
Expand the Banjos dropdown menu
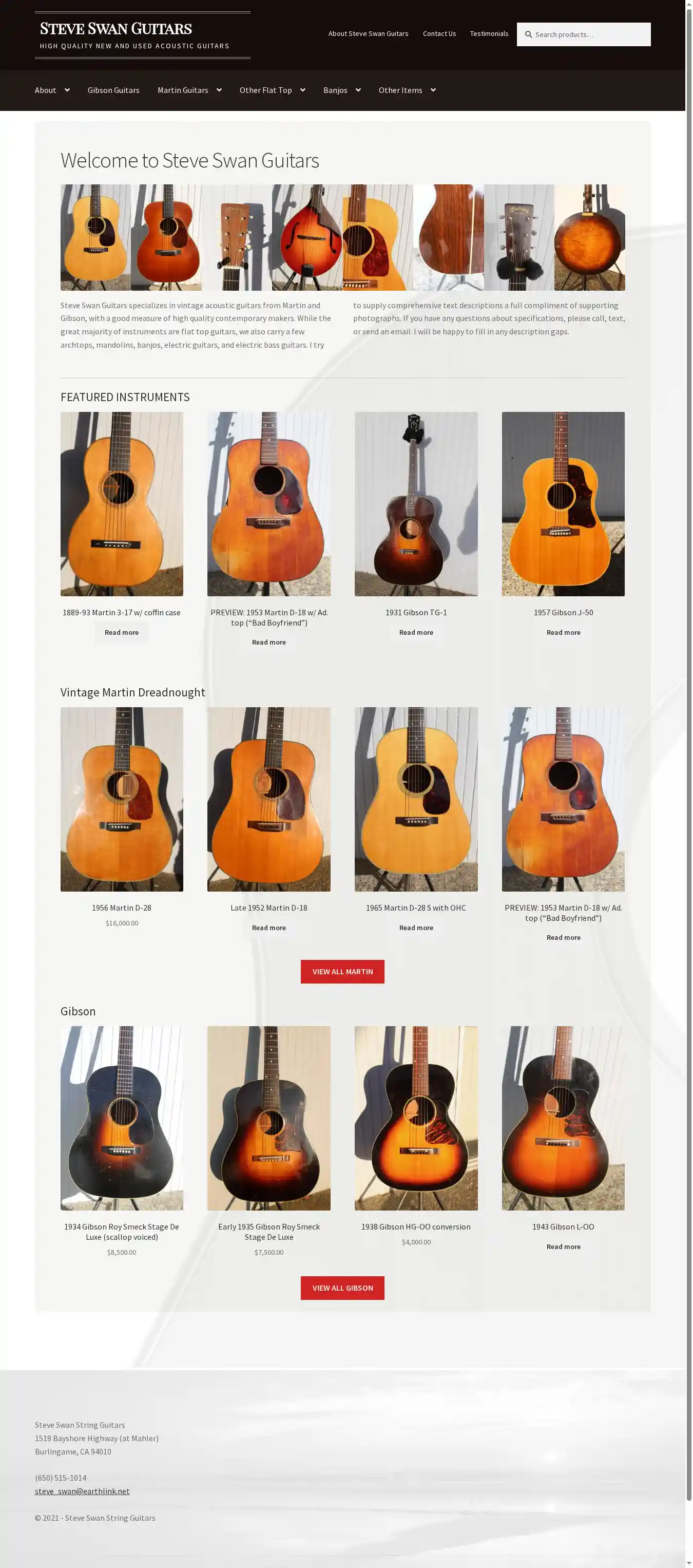coord(341,90)
